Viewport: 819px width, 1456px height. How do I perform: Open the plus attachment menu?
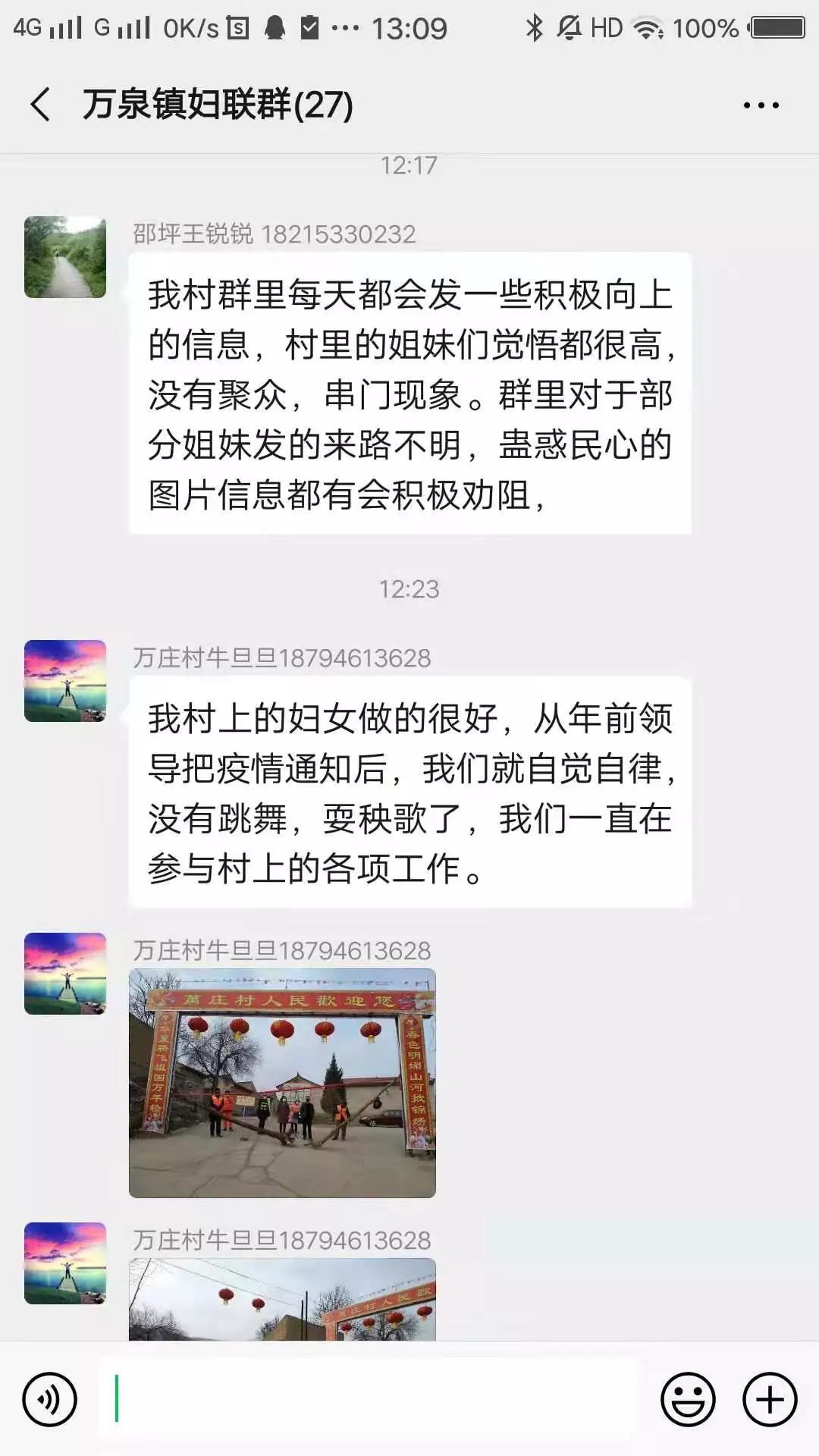point(770,1399)
